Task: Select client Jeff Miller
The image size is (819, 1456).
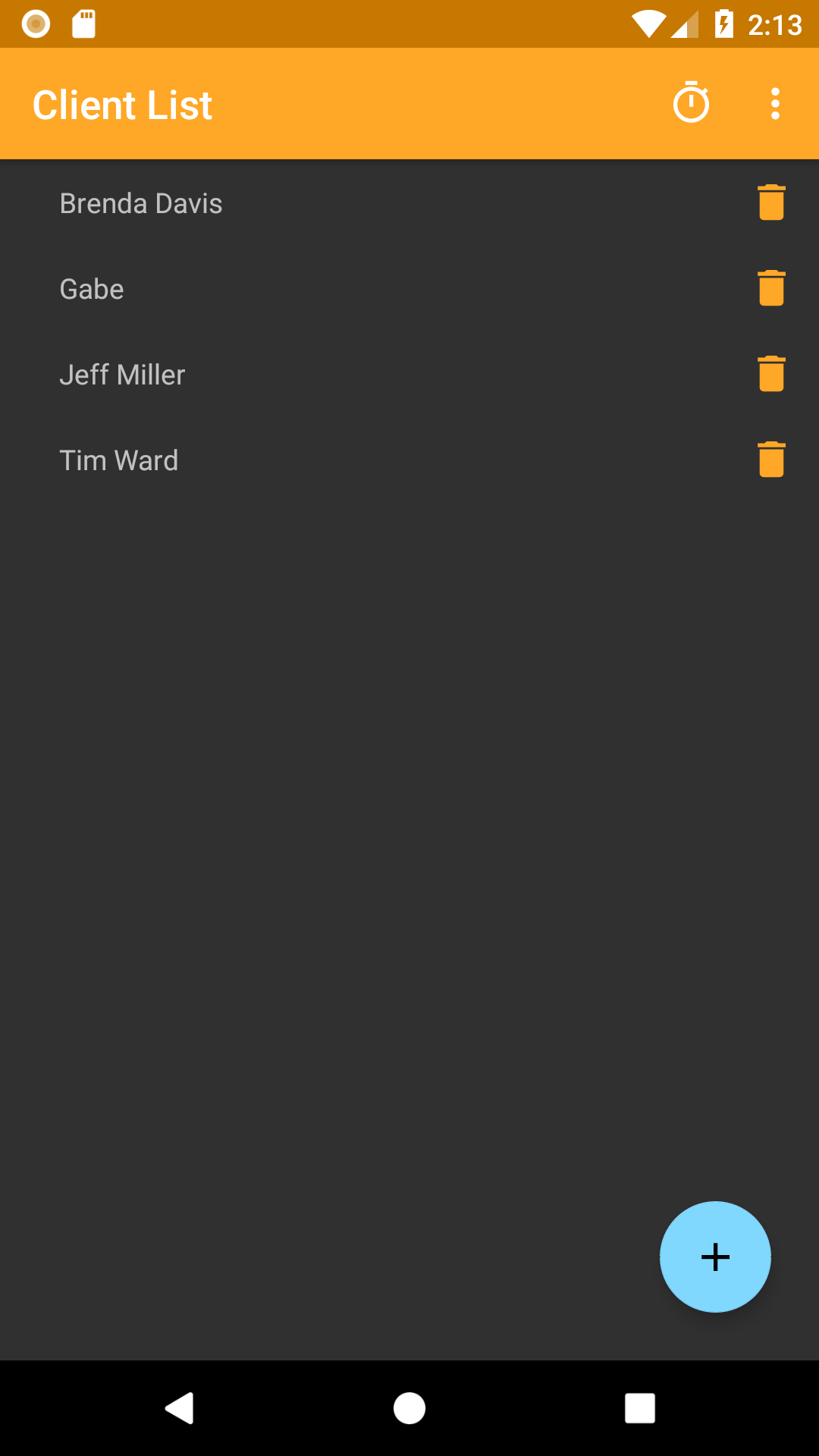Action: click(x=122, y=375)
